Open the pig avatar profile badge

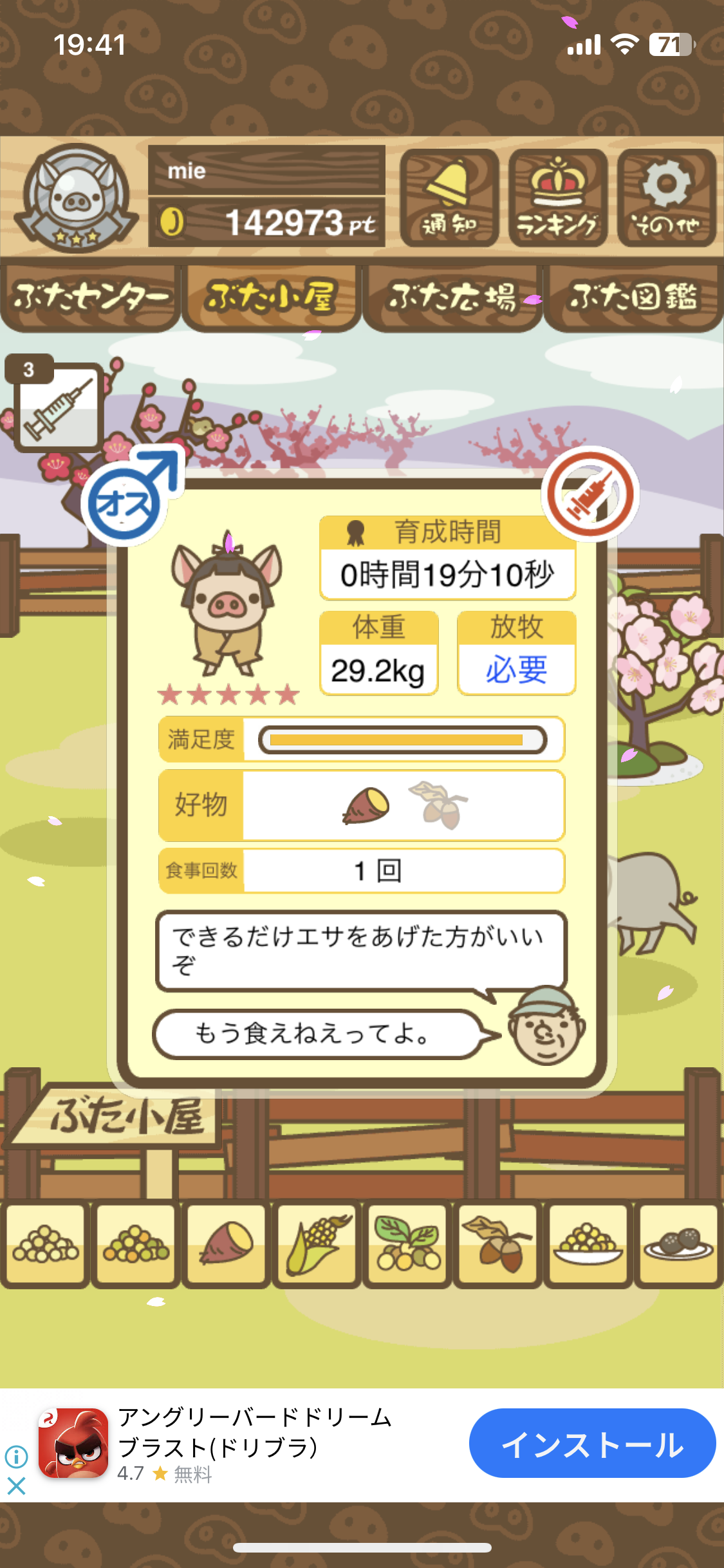coord(76,198)
